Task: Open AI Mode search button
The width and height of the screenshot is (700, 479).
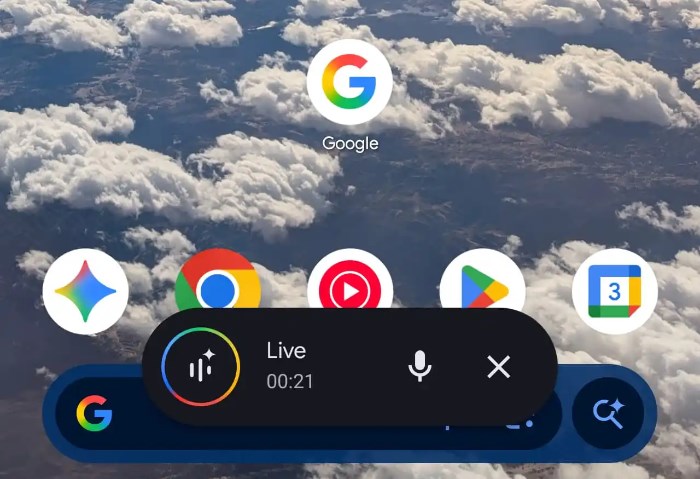Action: (607, 413)
